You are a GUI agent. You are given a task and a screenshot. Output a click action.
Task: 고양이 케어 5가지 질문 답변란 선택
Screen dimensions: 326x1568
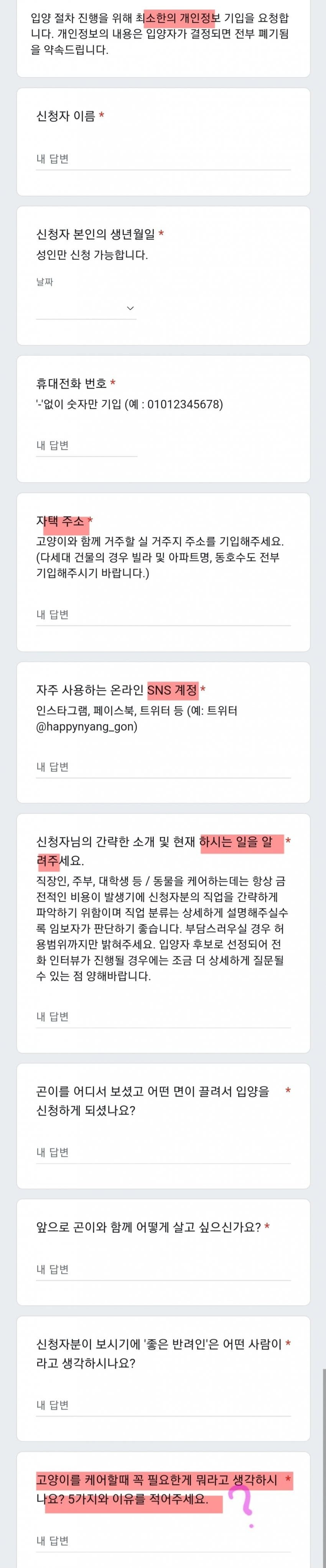163,1541
